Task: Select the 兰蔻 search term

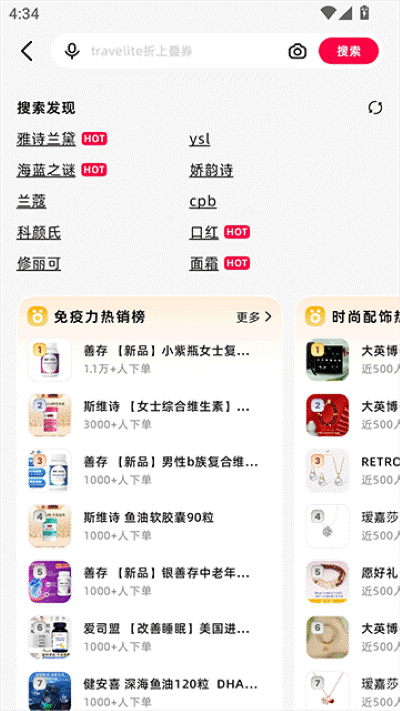Action: tap(31, 201)
